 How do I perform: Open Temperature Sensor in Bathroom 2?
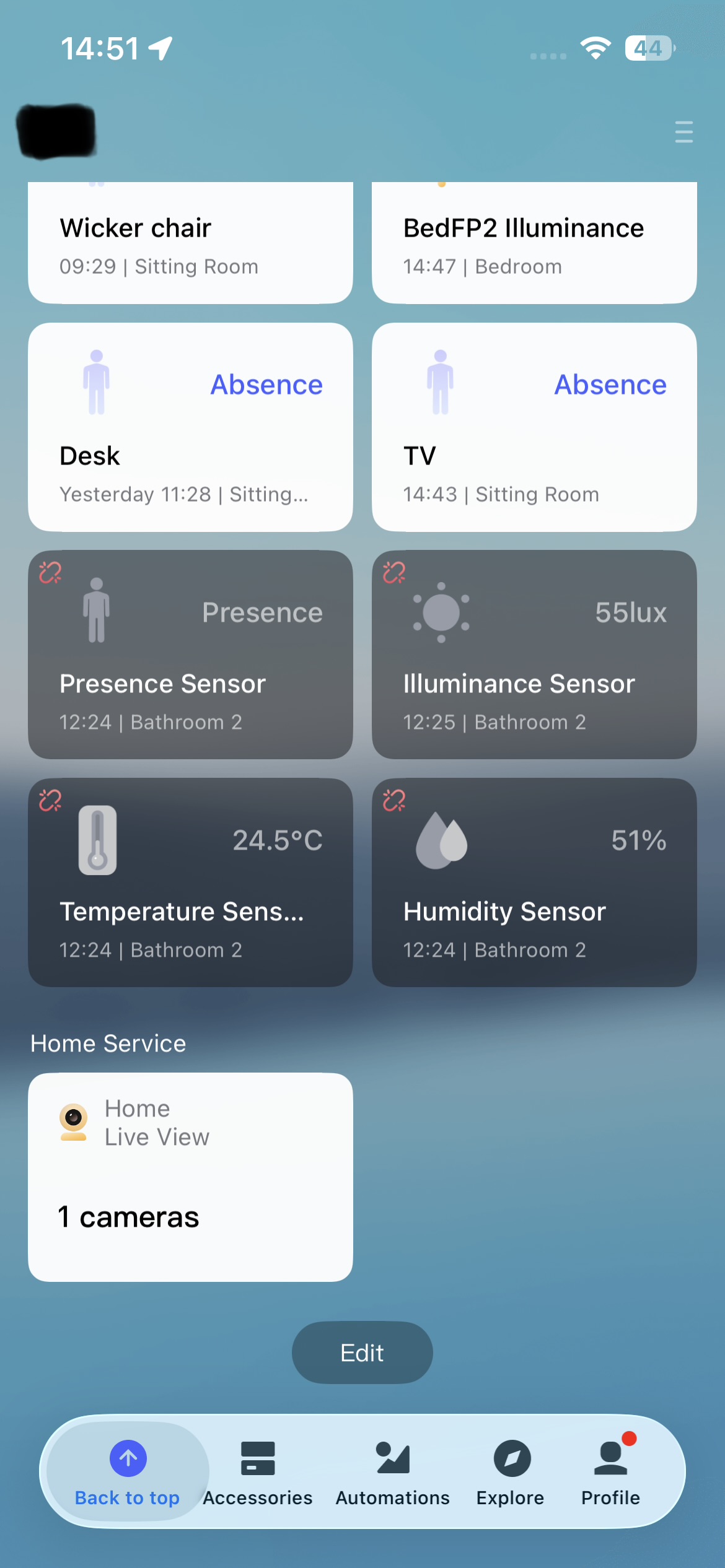[x=190, y=882]
